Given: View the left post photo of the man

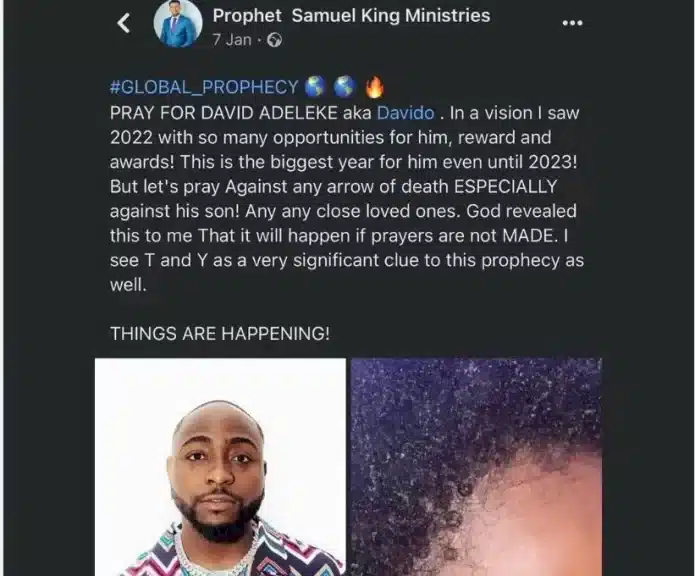Looking at the screenshot, I should pyautogui.click(x=220, y=467).
